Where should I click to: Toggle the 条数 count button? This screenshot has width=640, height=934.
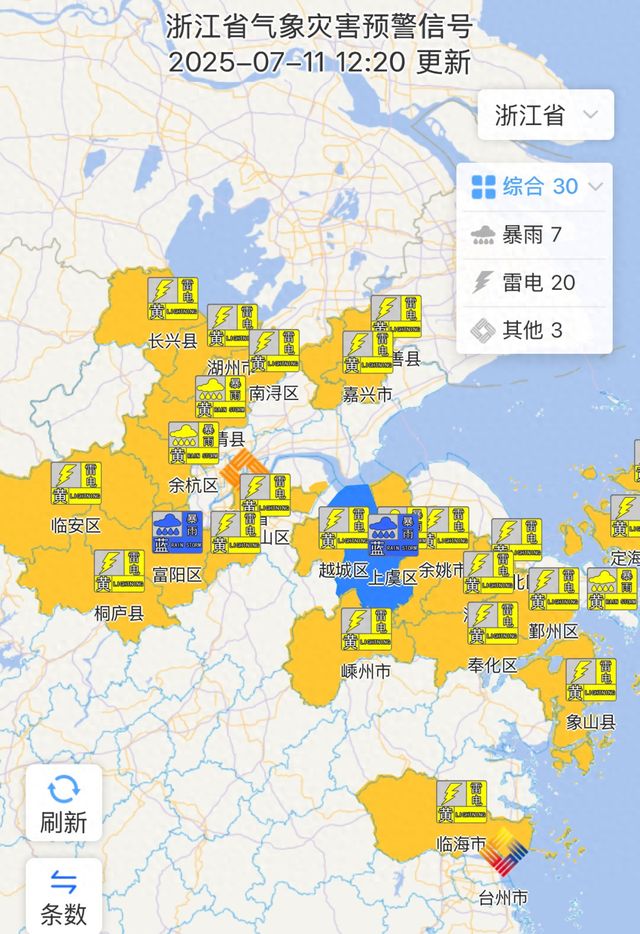click(63, 895)
